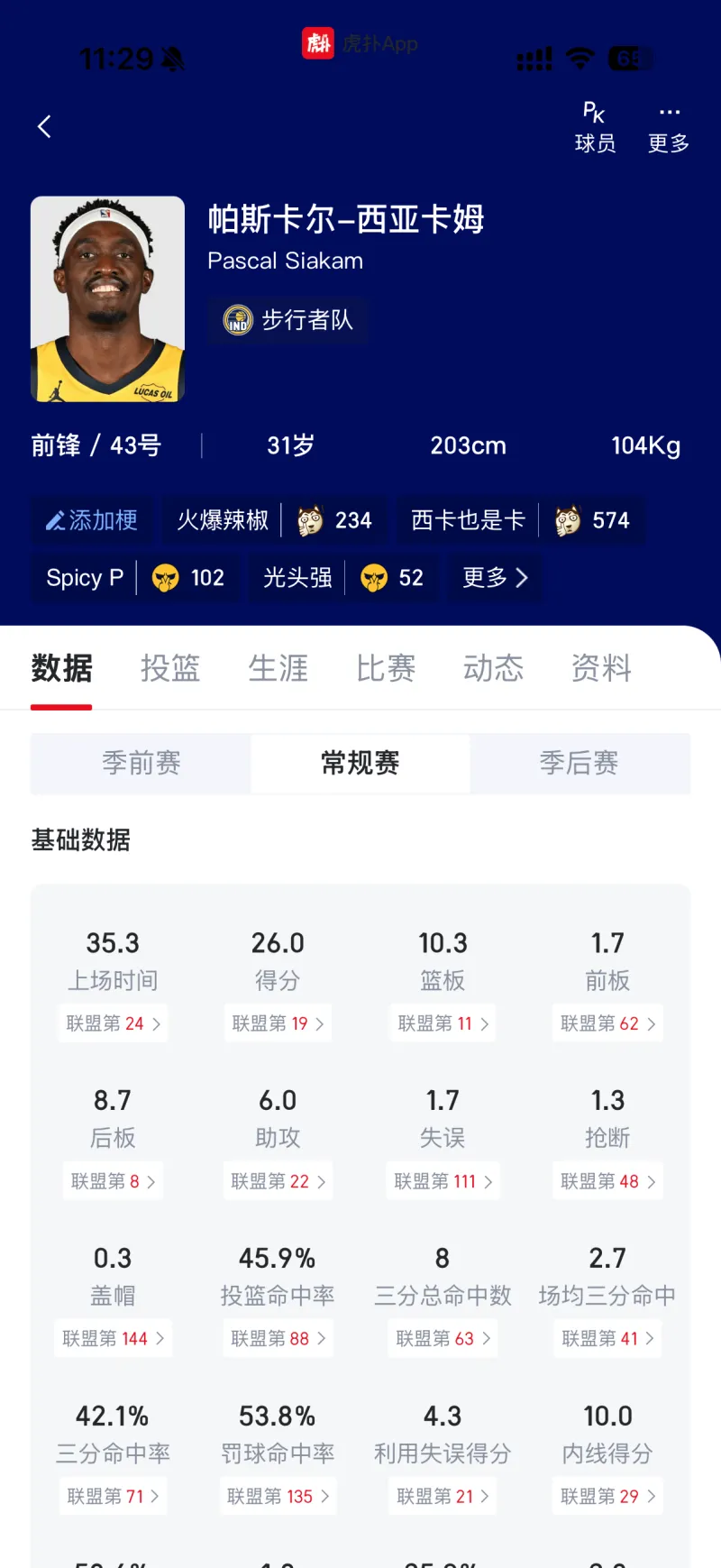Open the PK 球员 comparison
Image resolution: width=721 pixels, height=1568 pixels.
click(x=595, y=127)
